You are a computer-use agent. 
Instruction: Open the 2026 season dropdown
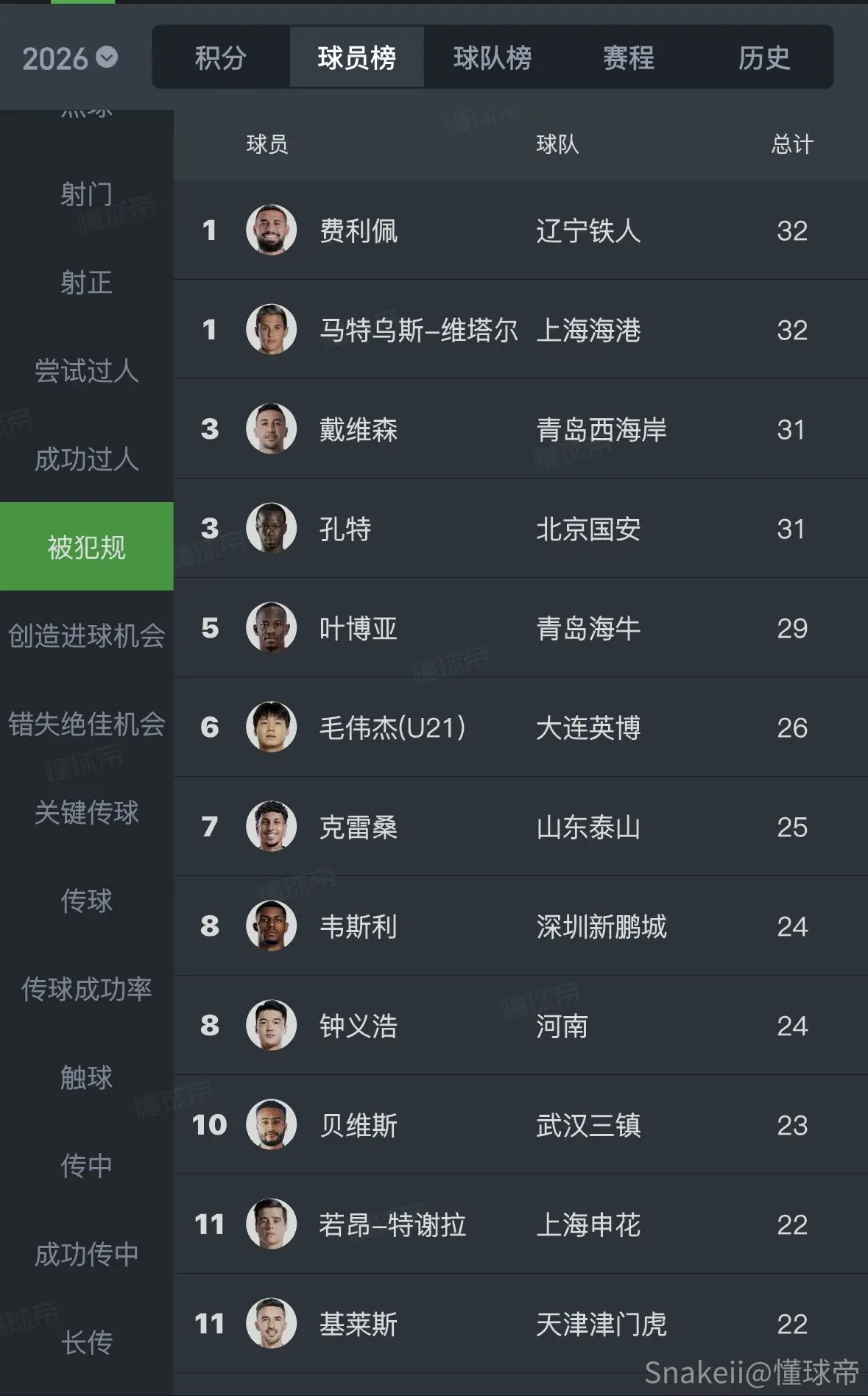pyautogui.click(x=70, y=58)
